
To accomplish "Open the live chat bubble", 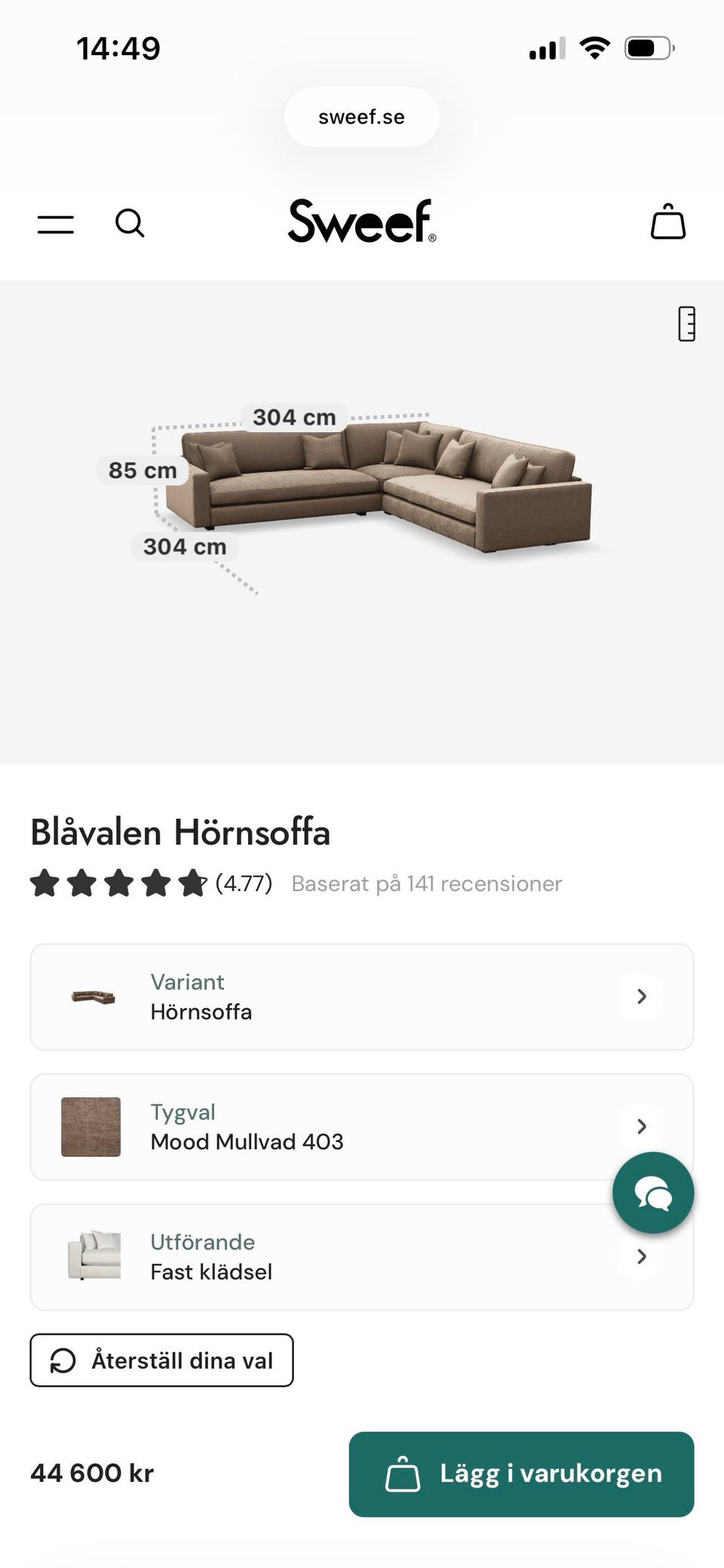I will (652, 1191).
